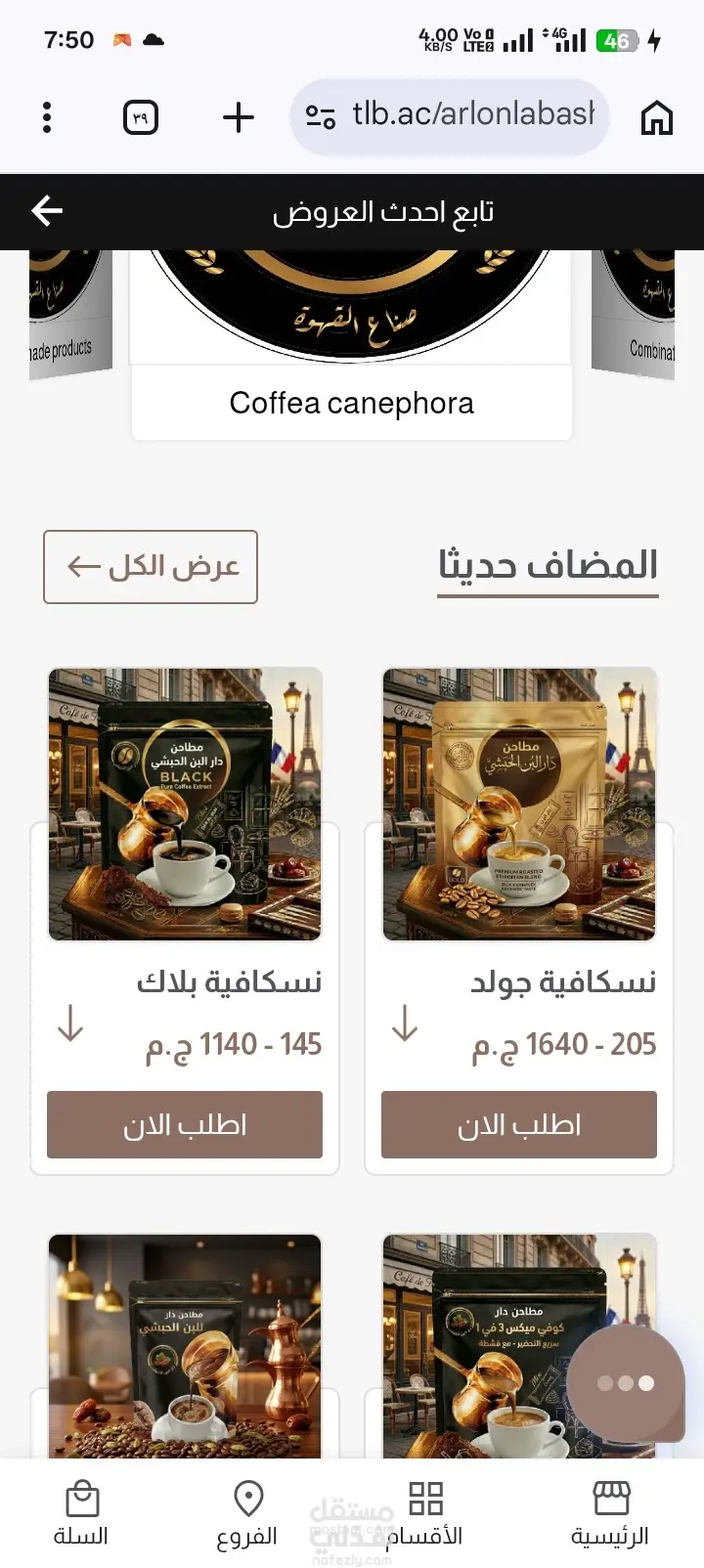Open the browser tab switcher

[141, 117]
